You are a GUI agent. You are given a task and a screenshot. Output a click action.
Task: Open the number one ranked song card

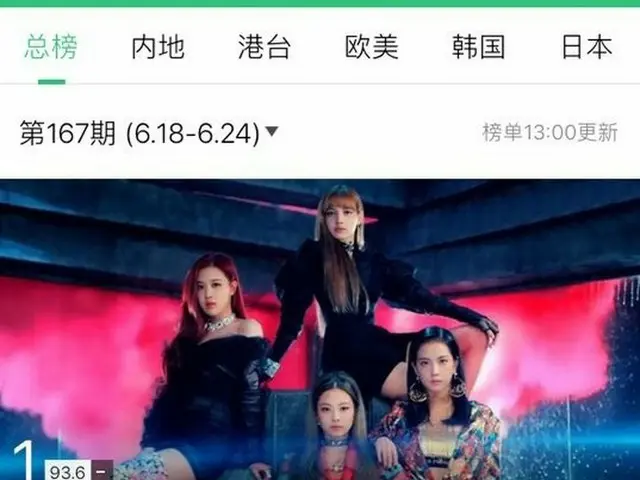tap(320, 330)
